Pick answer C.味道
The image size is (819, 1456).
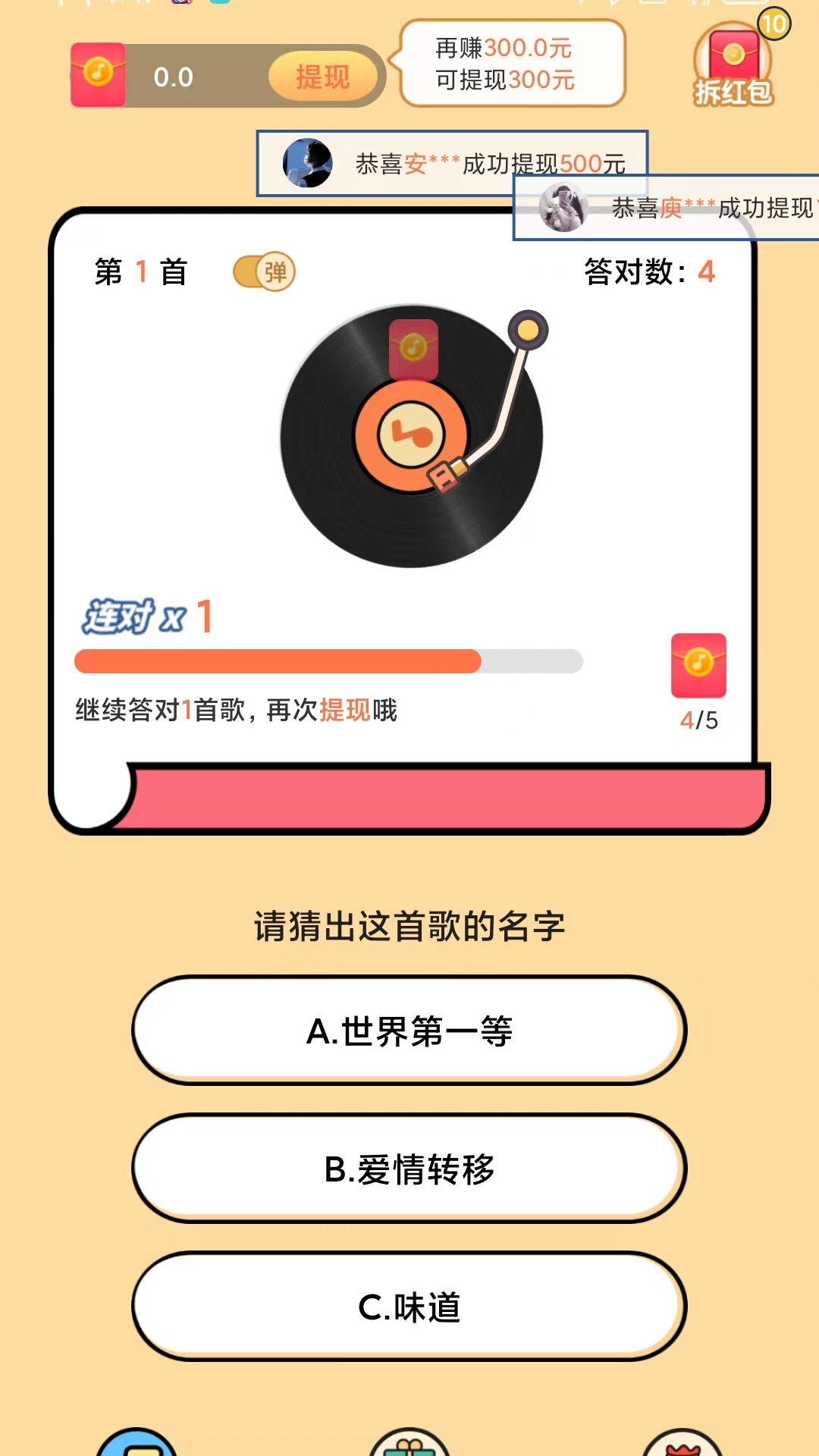pyautogui.click(x=409, y=1307)
